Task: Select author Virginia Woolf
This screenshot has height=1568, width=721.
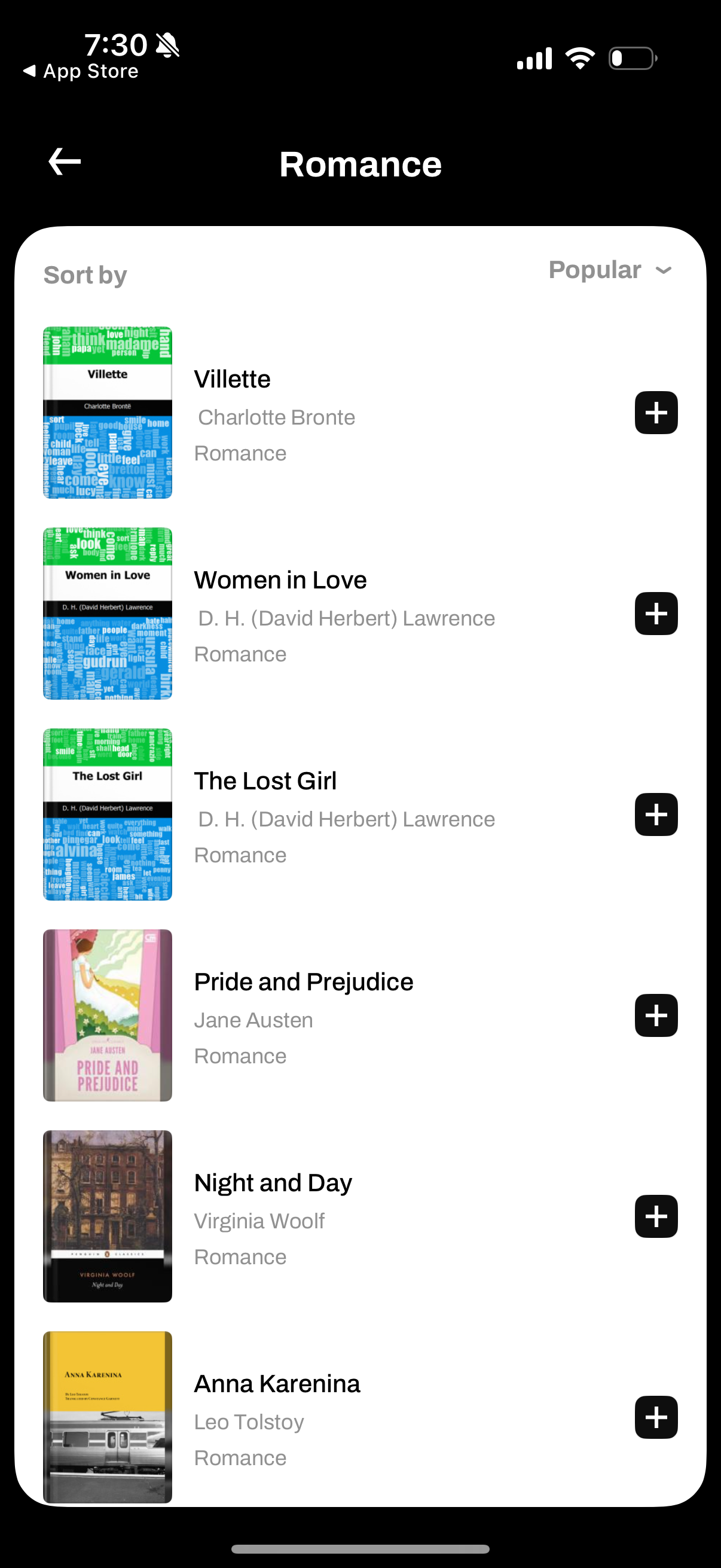Action: 259,1221
